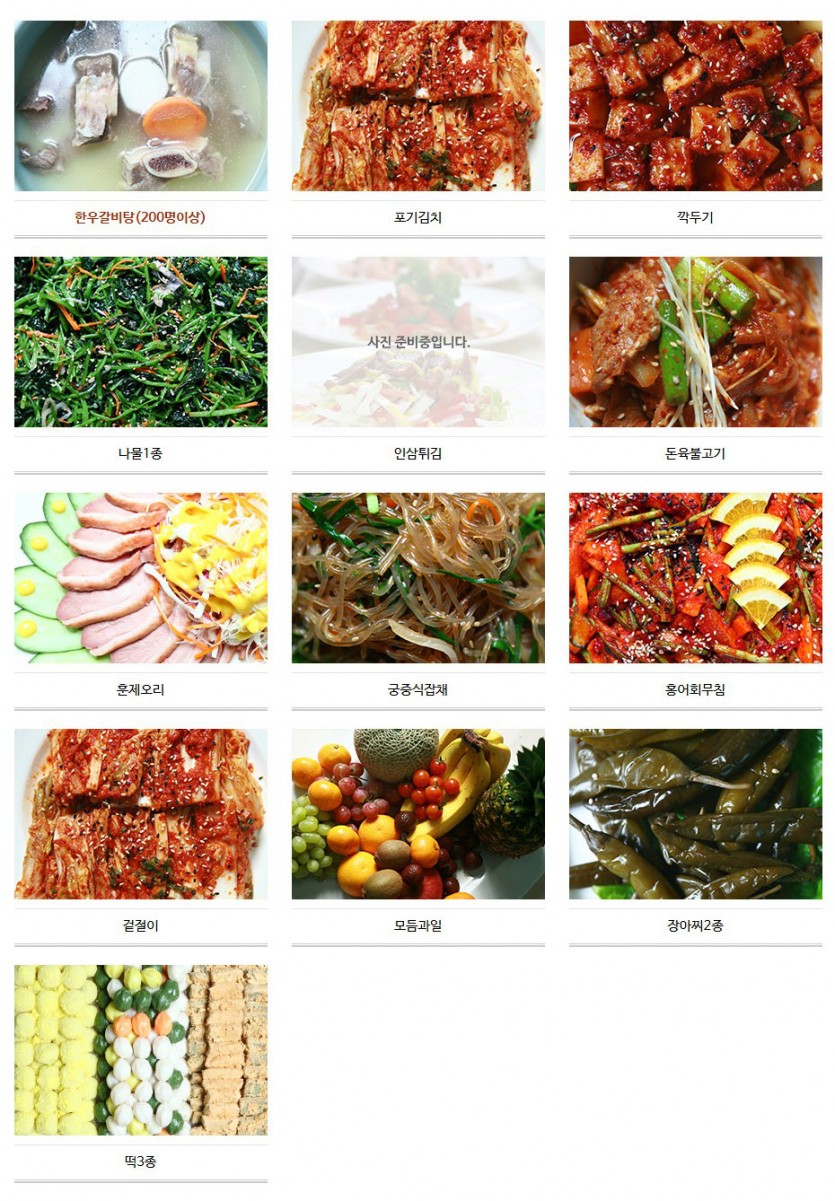The image size is (835, 1201).
Task: View 돈육불고기 details
Action: 695,342
